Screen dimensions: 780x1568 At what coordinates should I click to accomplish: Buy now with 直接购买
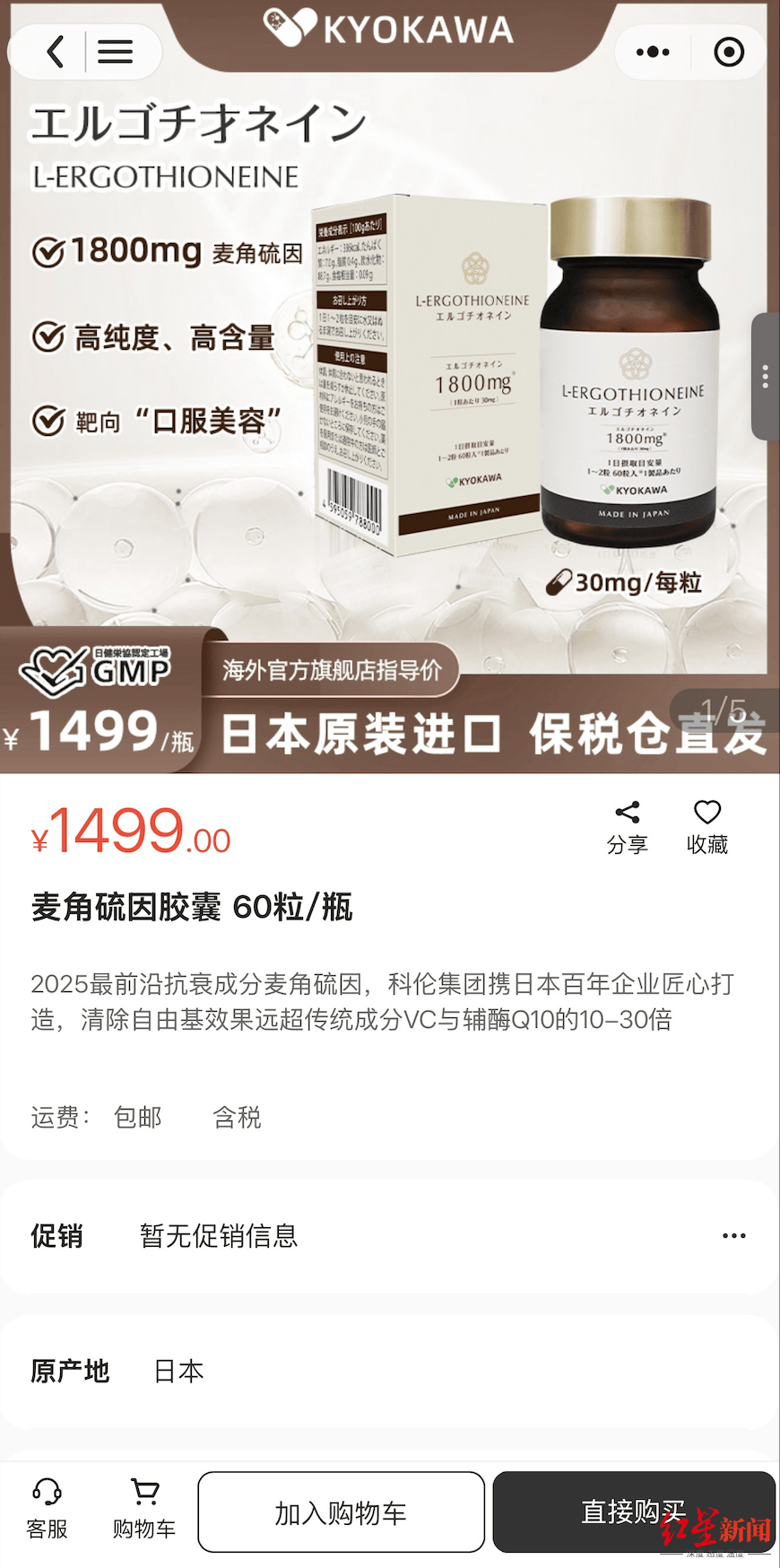click(x=633, y=1512)
